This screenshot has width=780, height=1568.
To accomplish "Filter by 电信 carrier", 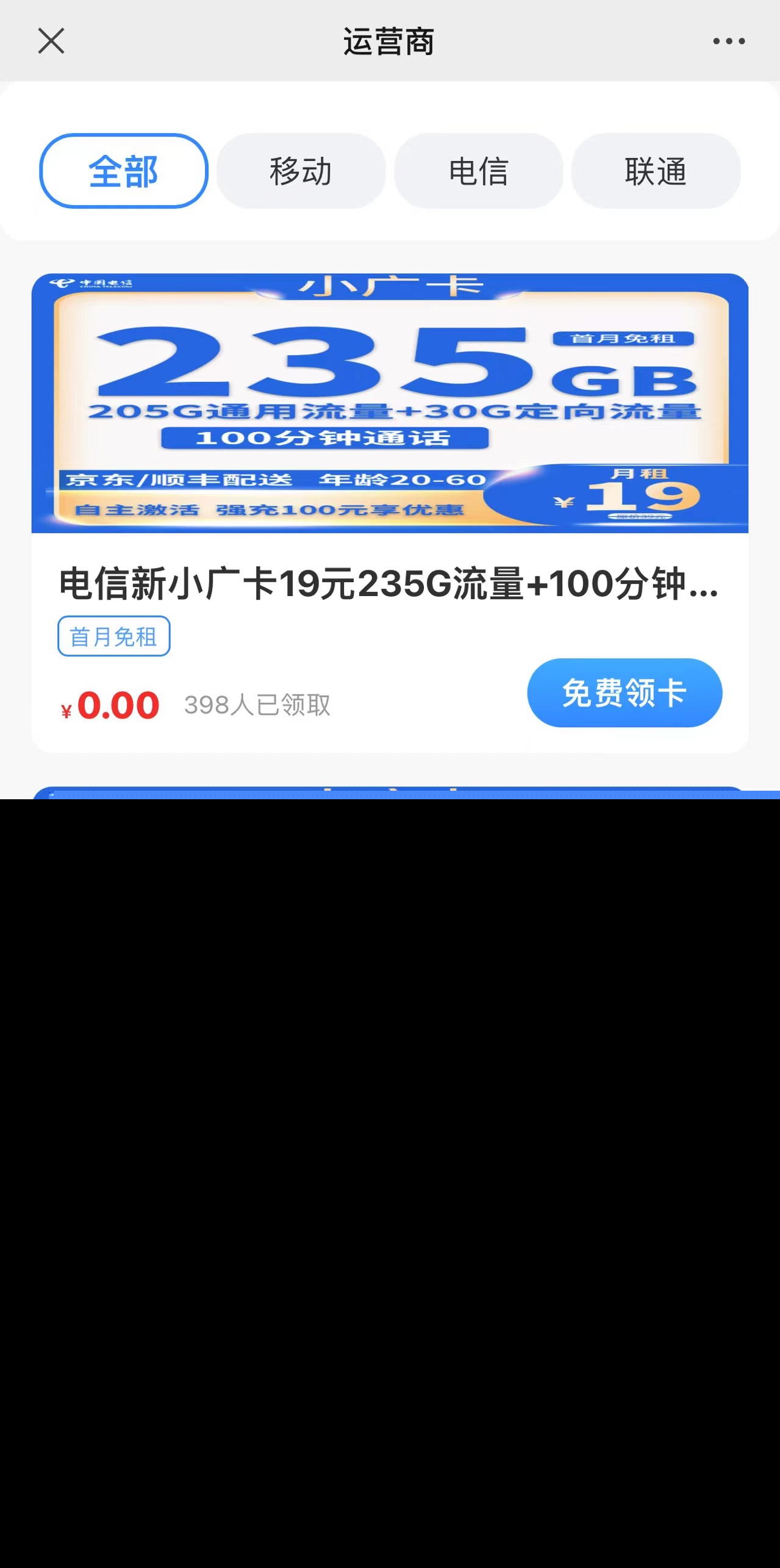I will point(478,171).
